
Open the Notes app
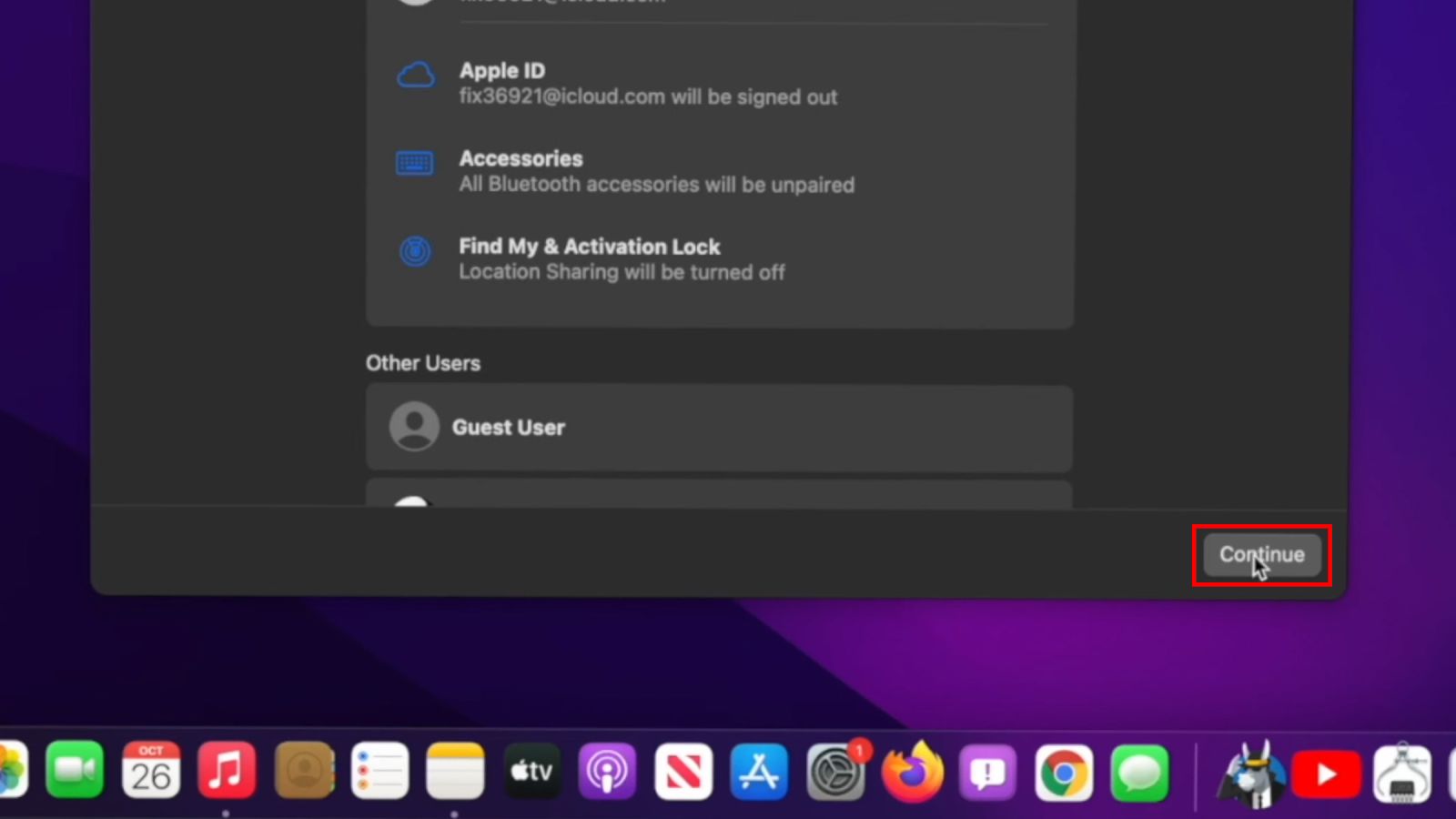(x=455, y=773)
